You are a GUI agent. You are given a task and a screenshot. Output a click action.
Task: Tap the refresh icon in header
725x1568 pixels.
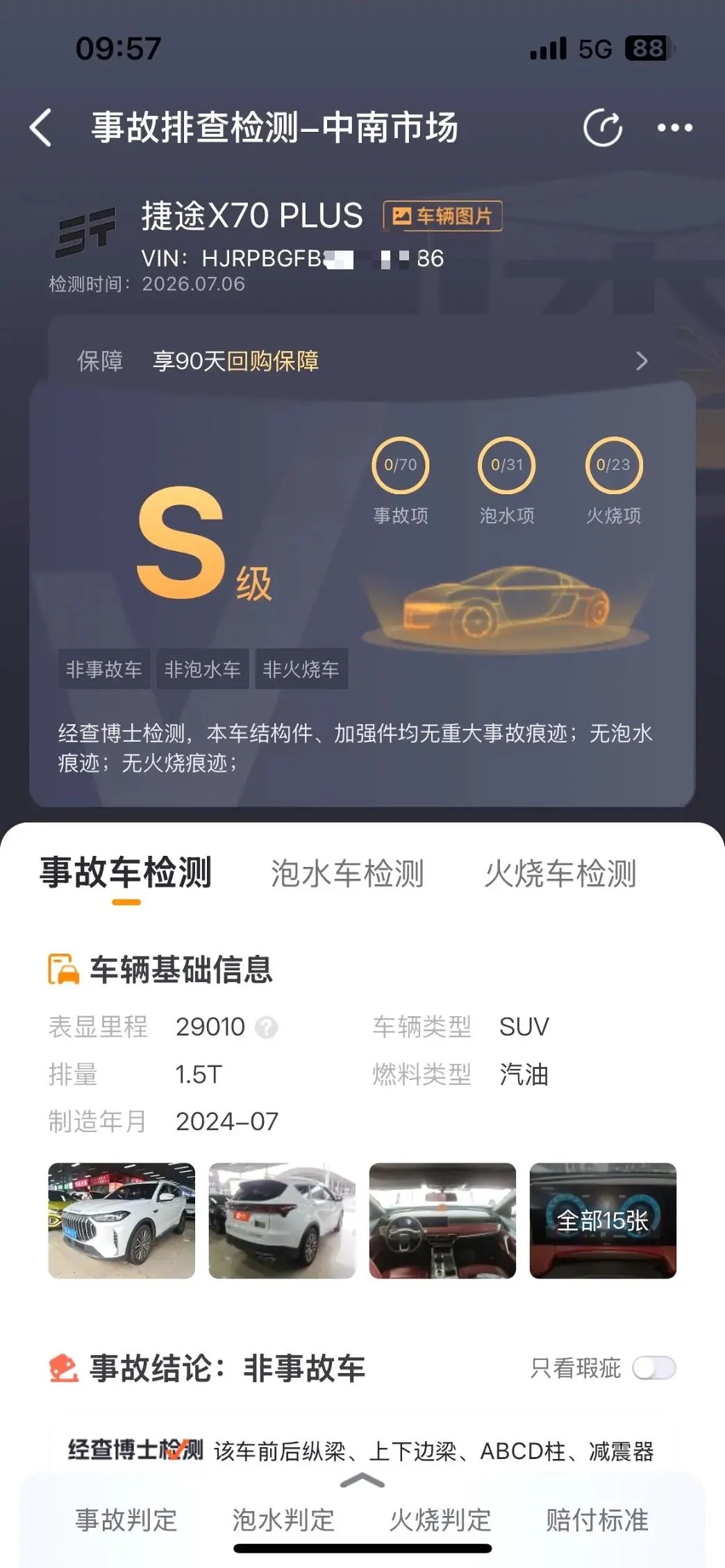(x=603, y=128)
